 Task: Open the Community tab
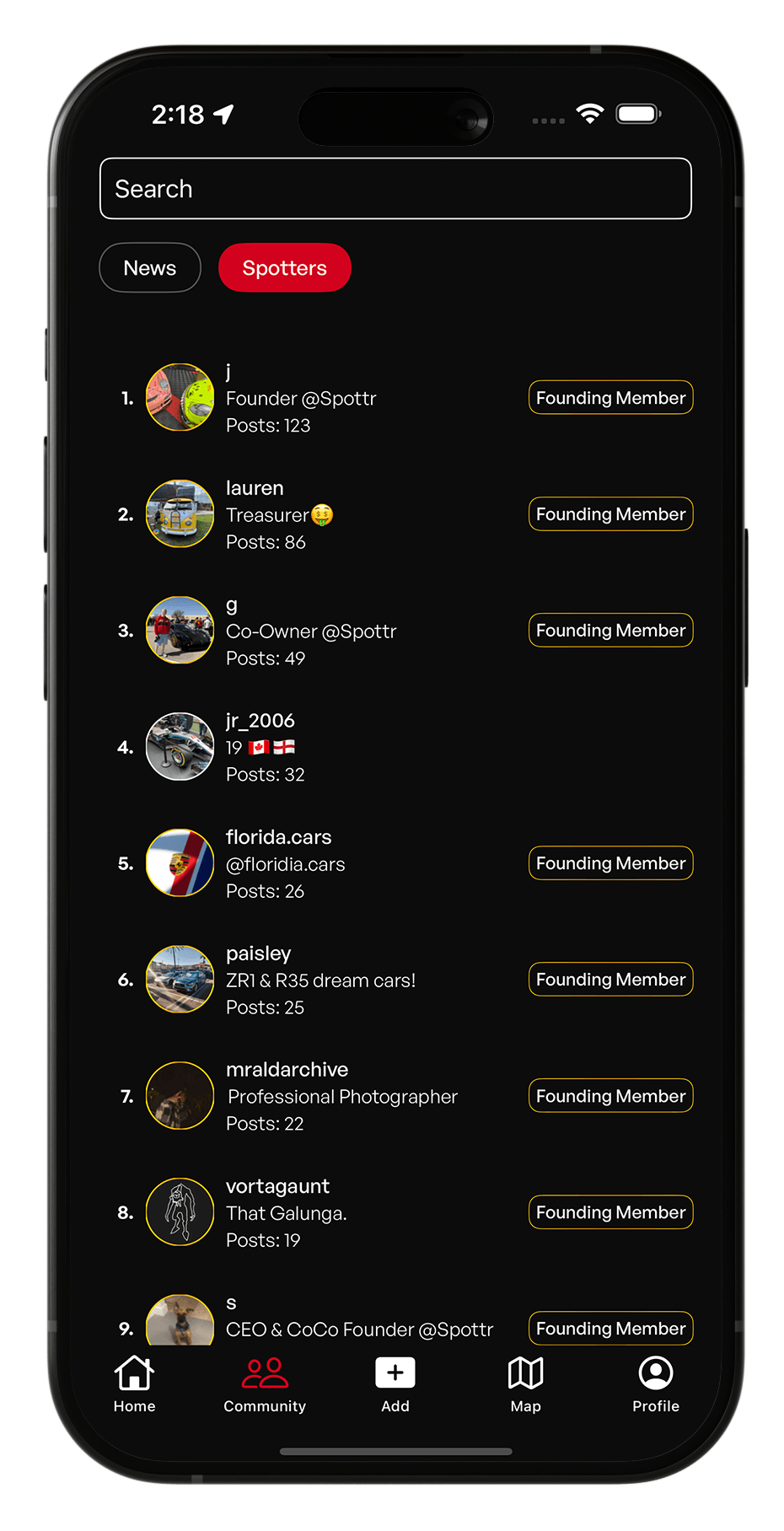[x=265, y=1384]
